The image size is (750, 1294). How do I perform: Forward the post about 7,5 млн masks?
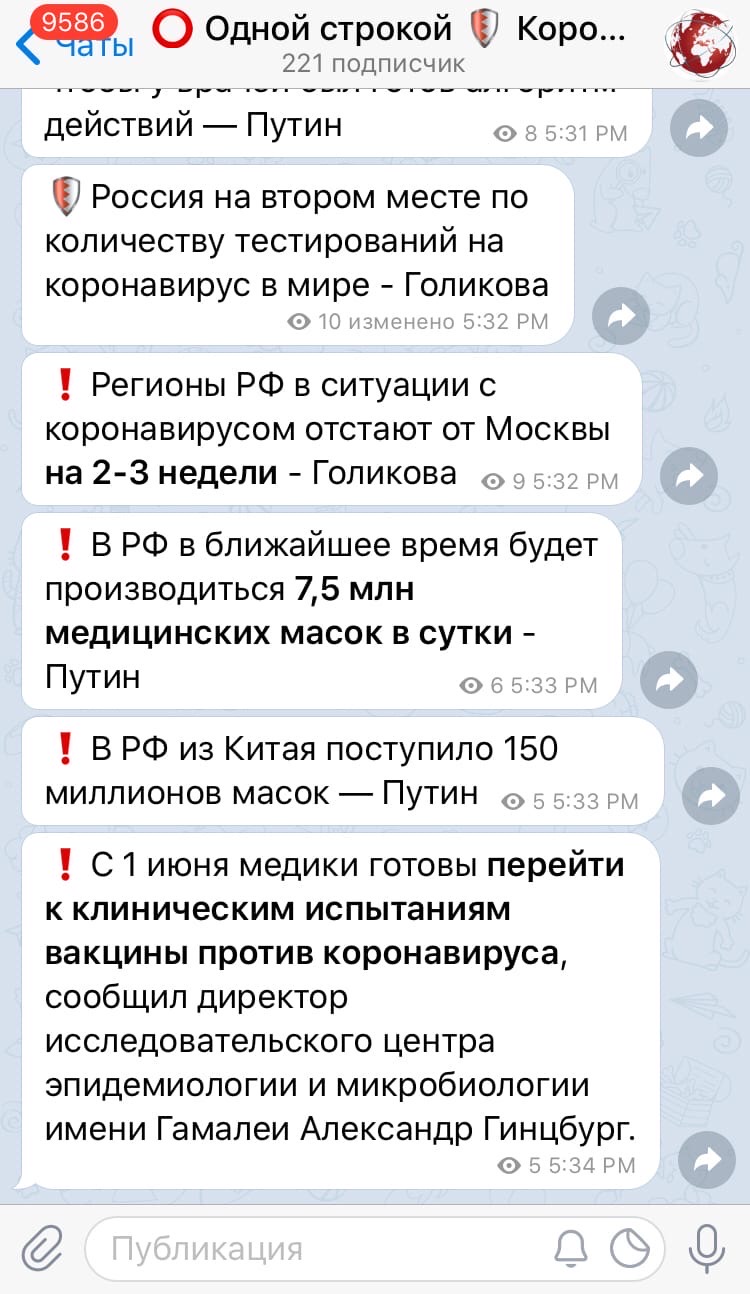coord(669,680)
